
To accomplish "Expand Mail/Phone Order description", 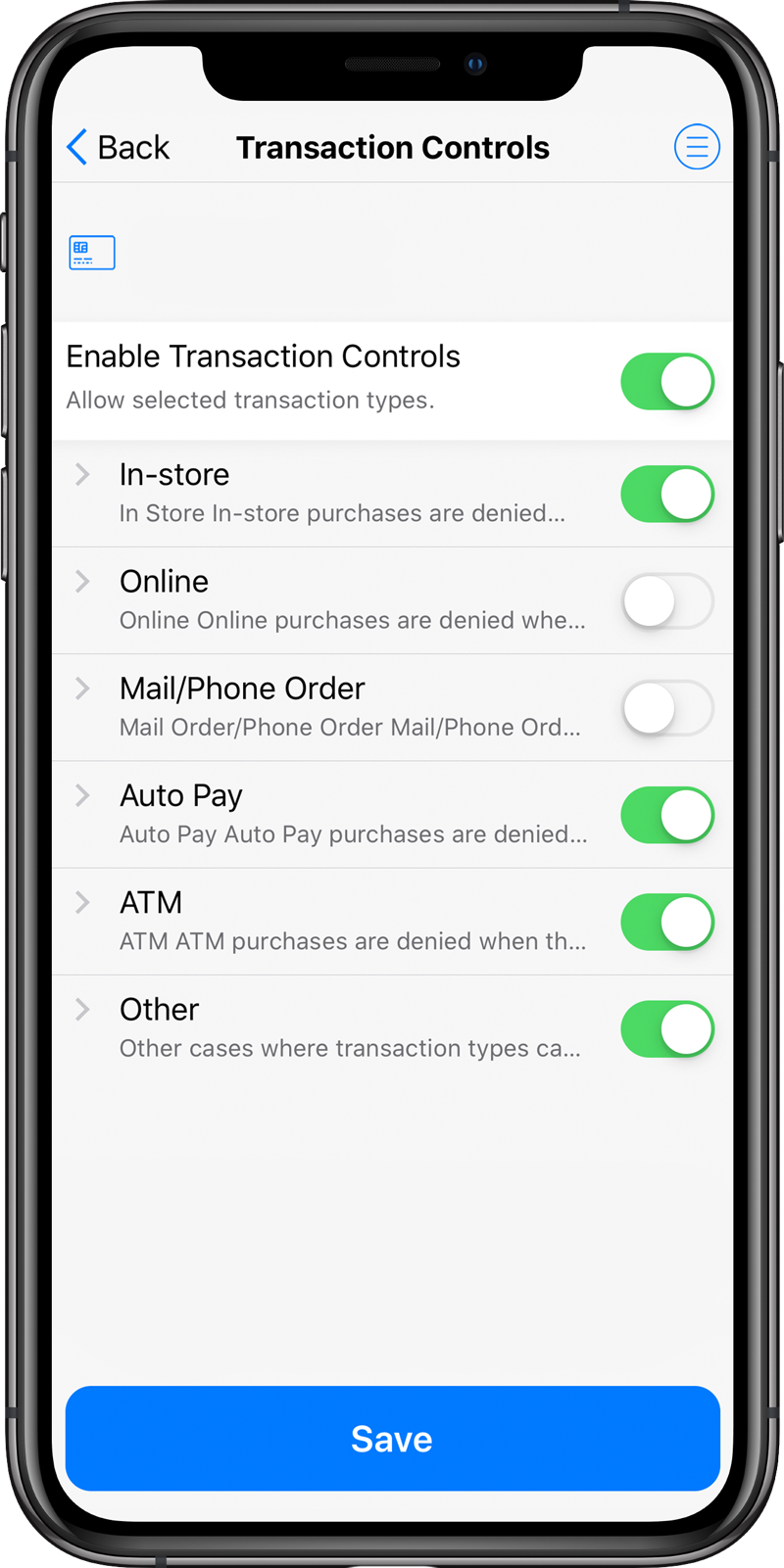I will [x=83, y=689].
